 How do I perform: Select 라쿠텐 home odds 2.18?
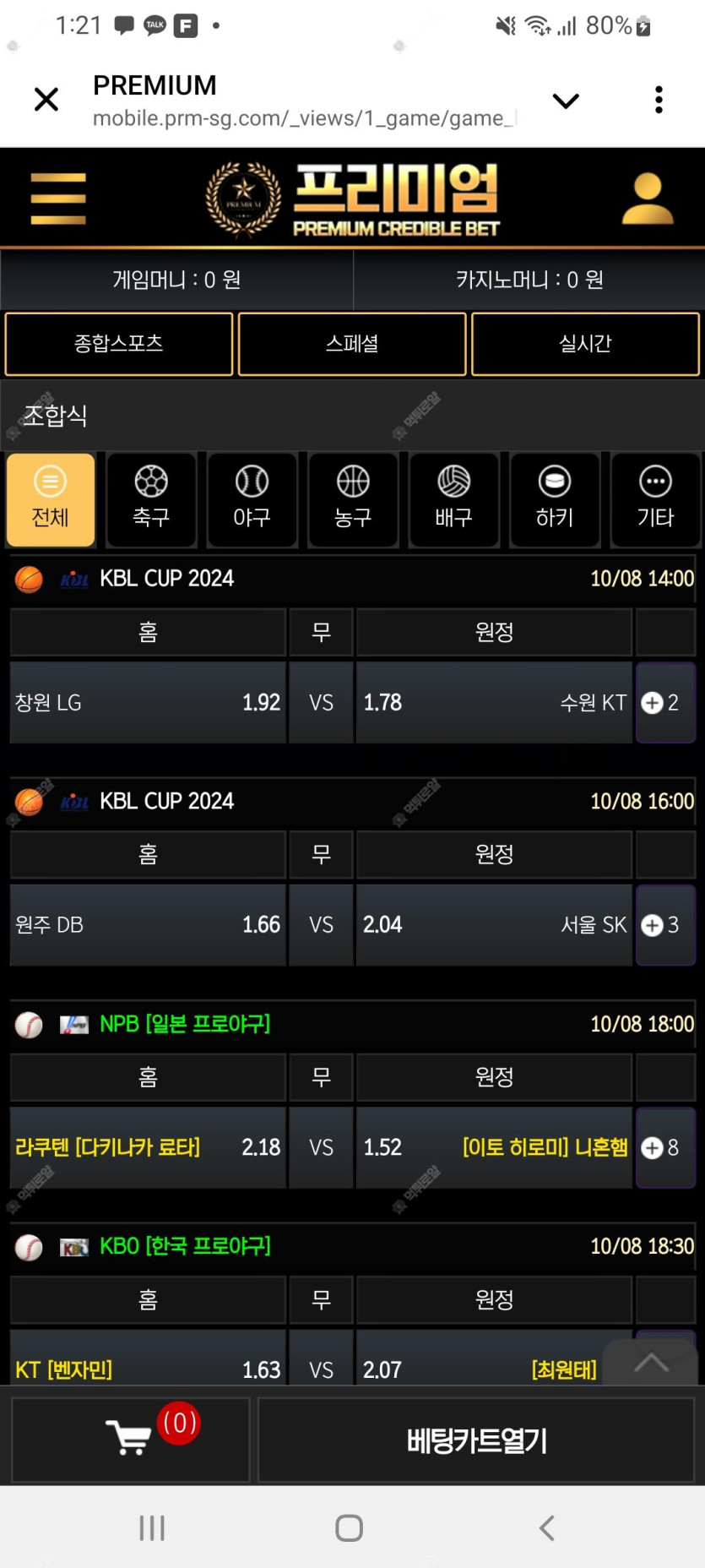[148, 1147]
